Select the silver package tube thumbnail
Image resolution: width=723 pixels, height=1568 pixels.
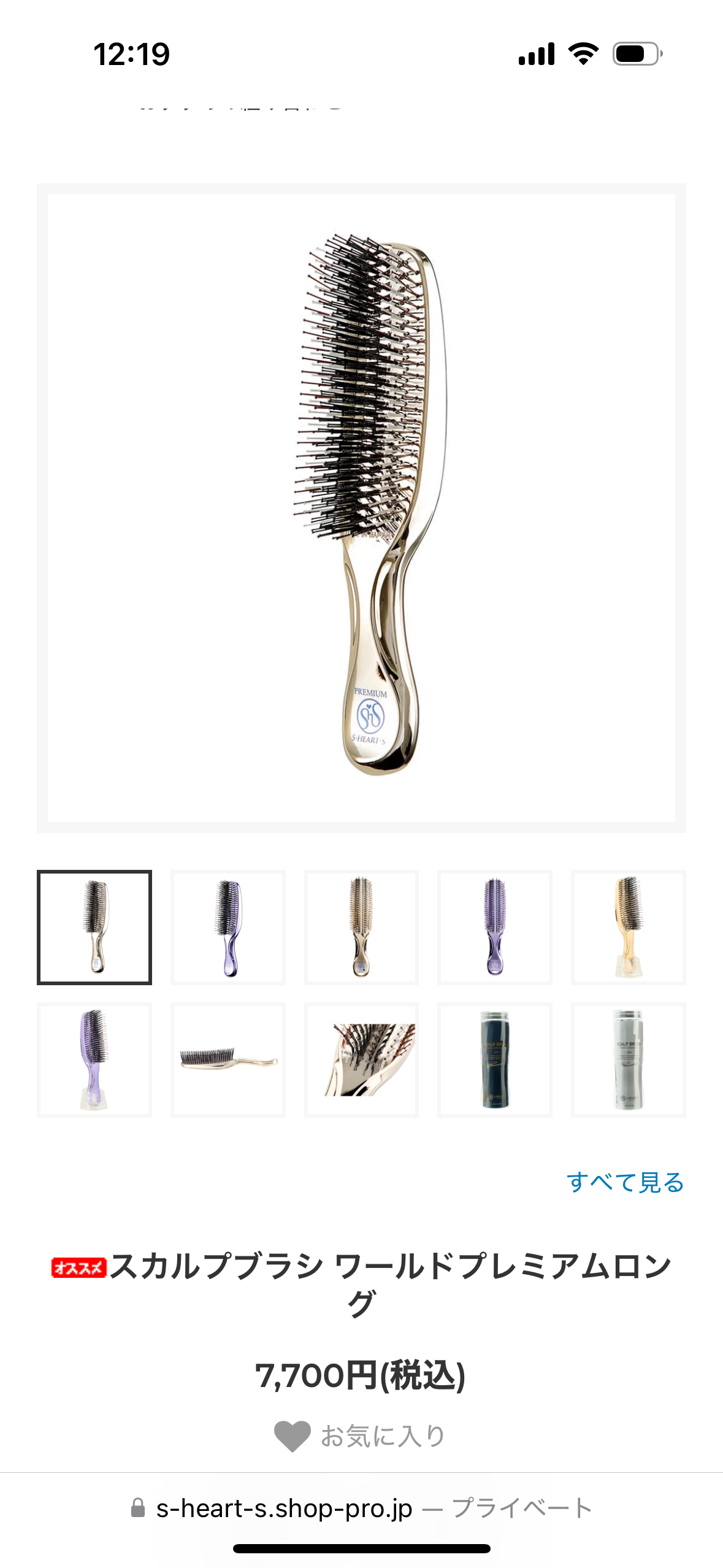click(x=628, y=1059)
